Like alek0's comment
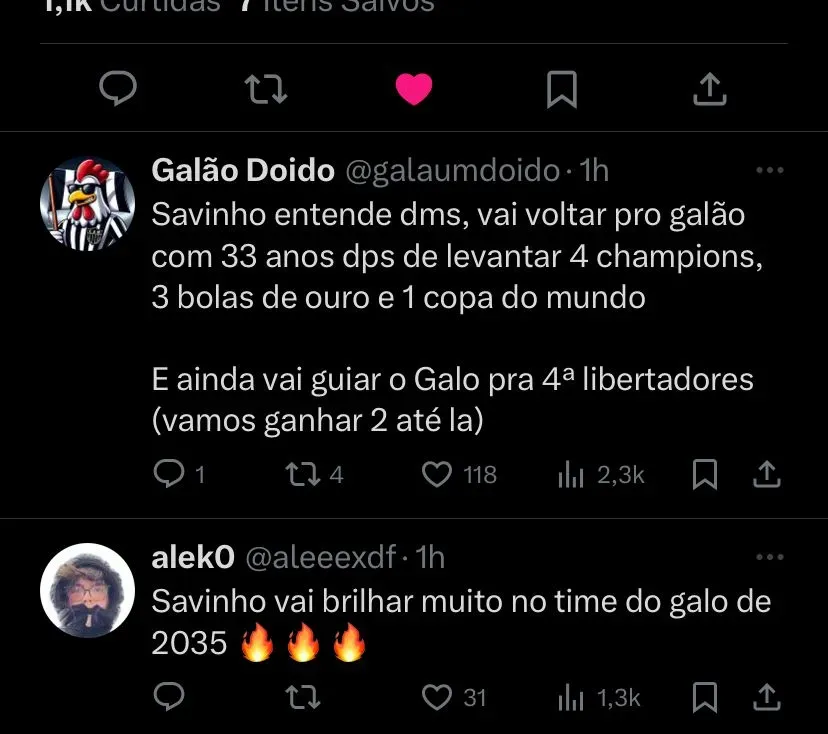The image size is (828, 734). pyautogui.click(x=437, y=696)
